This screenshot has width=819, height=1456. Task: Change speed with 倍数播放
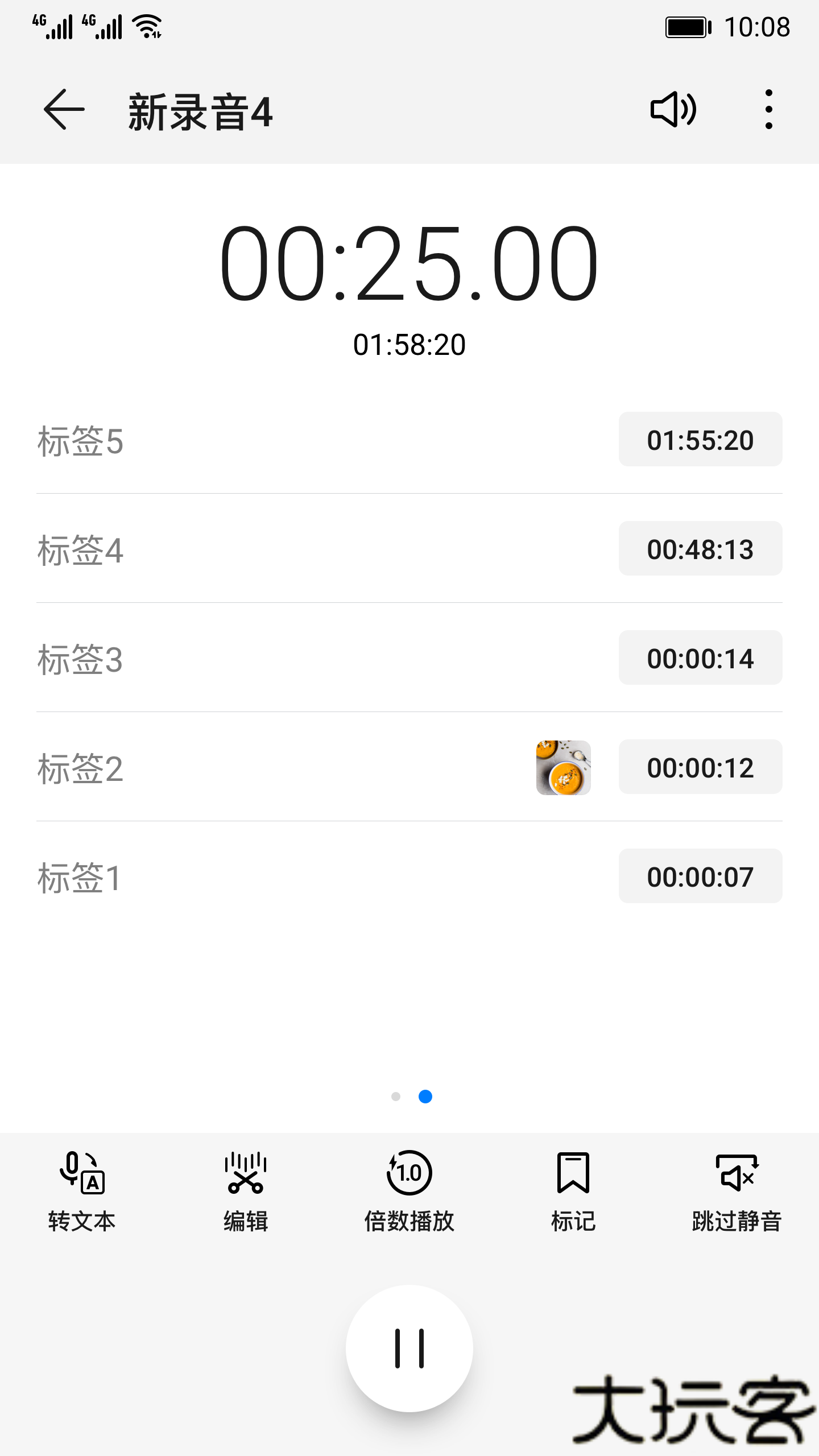click(409, 1190)
